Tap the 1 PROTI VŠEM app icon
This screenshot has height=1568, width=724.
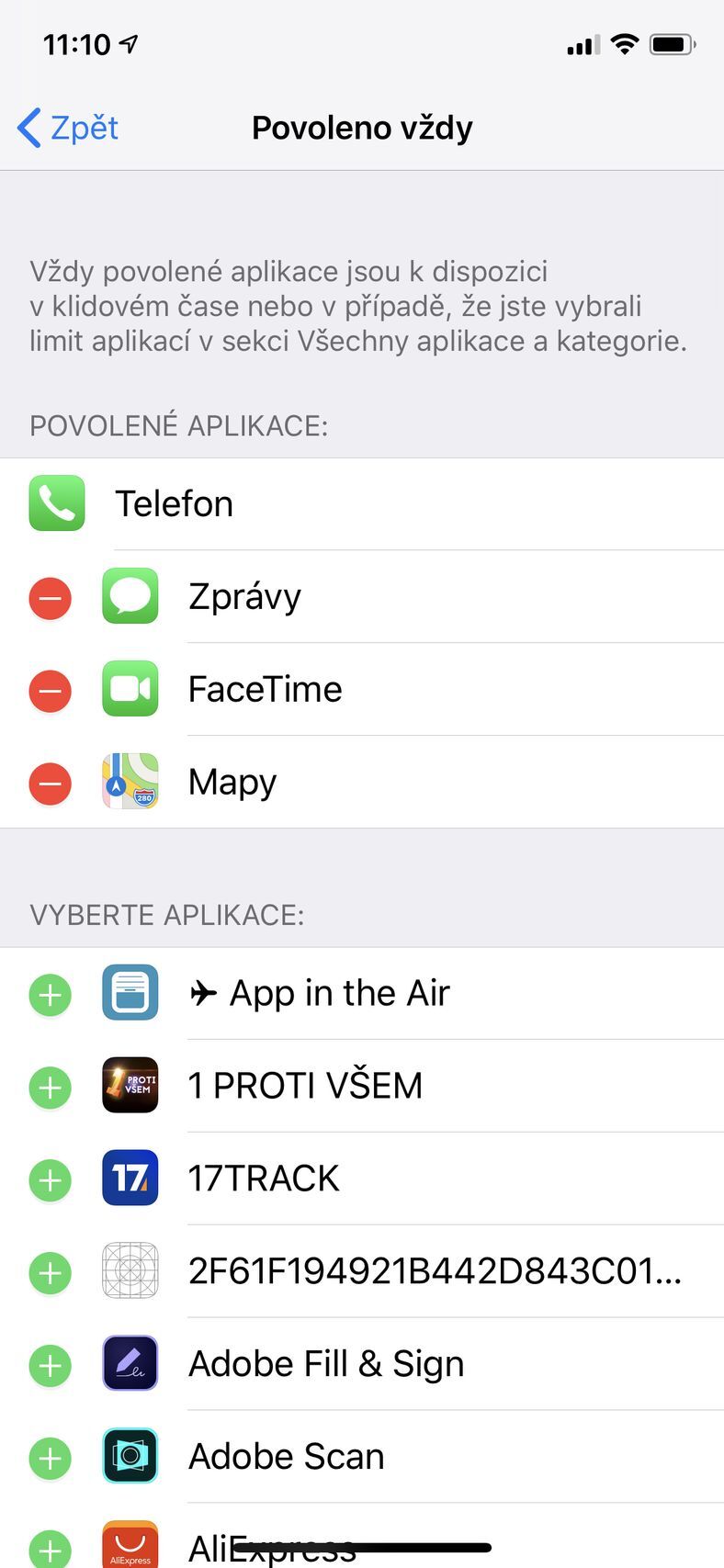point(130,1086)
